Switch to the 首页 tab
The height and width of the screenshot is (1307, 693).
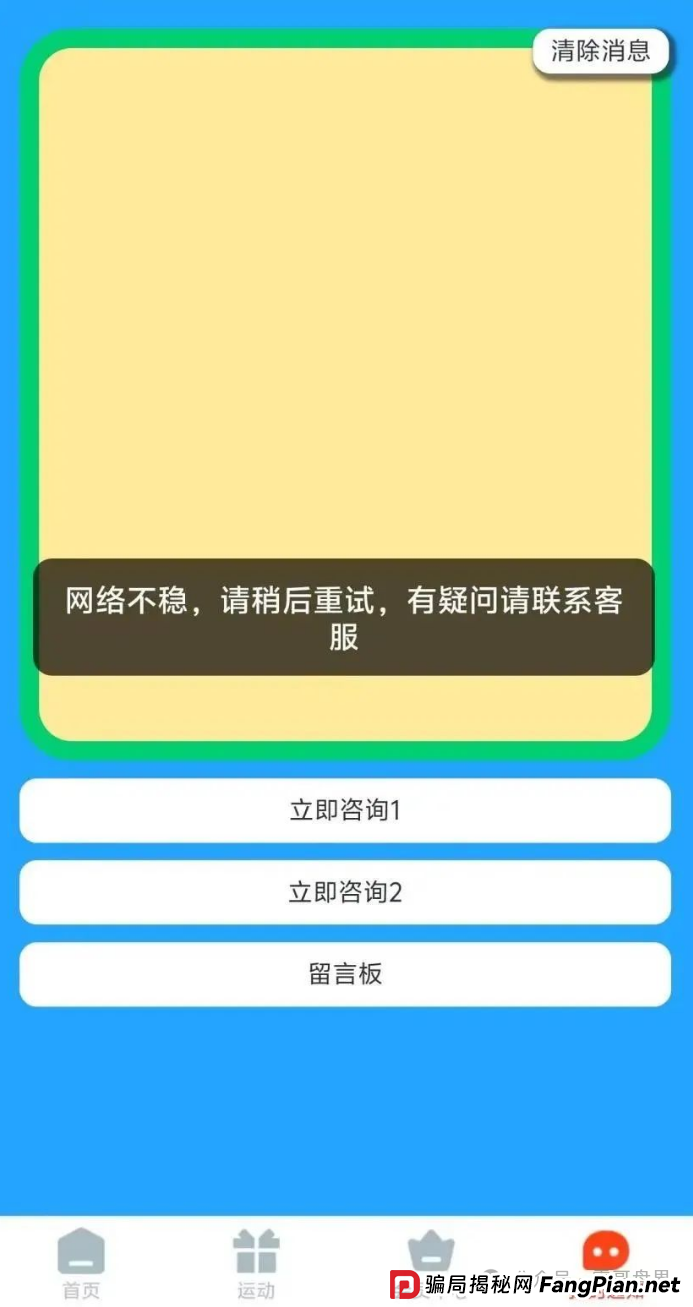click(x=81, y=1262)
